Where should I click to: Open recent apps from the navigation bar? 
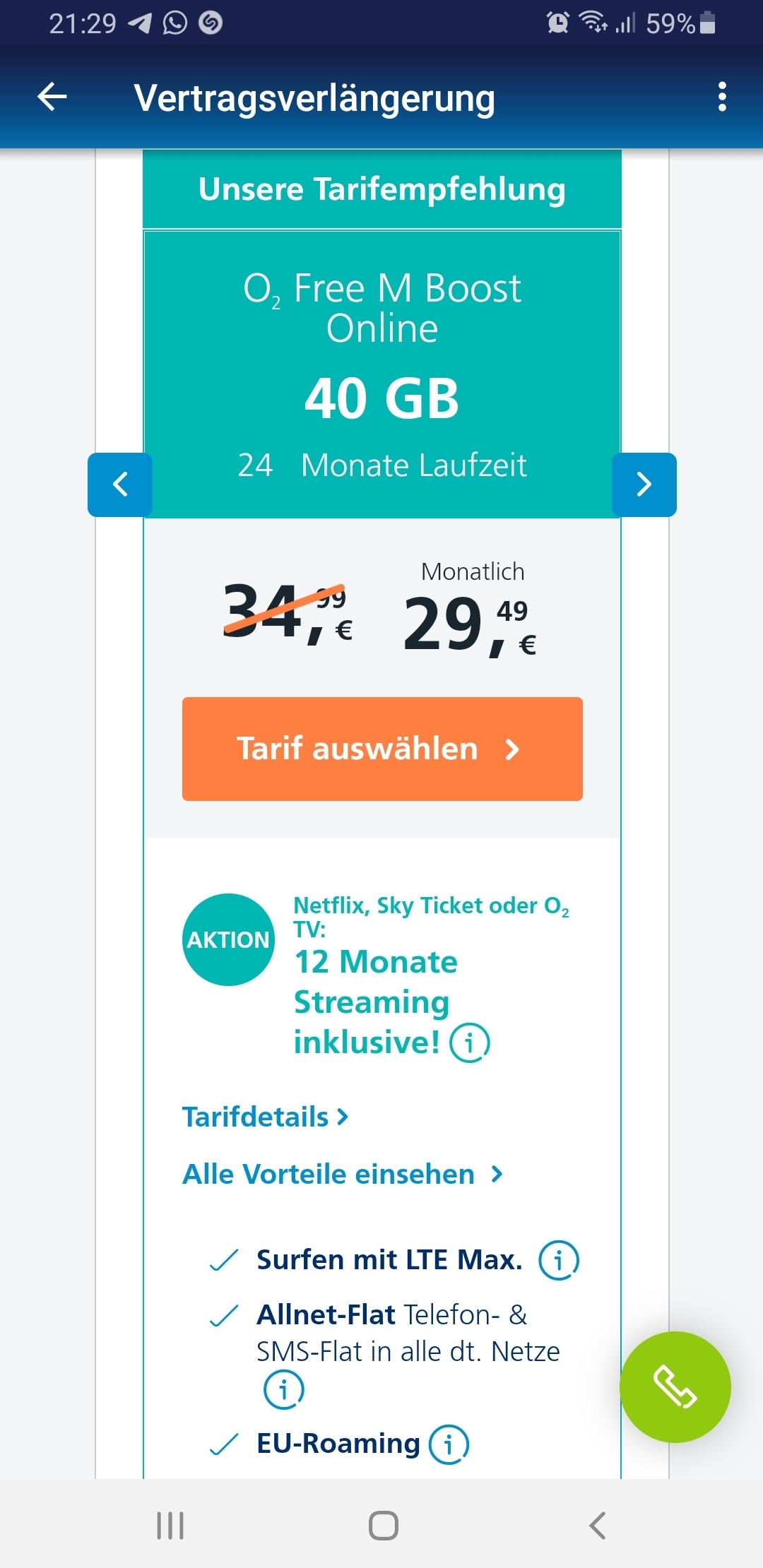coord(170,1526)
